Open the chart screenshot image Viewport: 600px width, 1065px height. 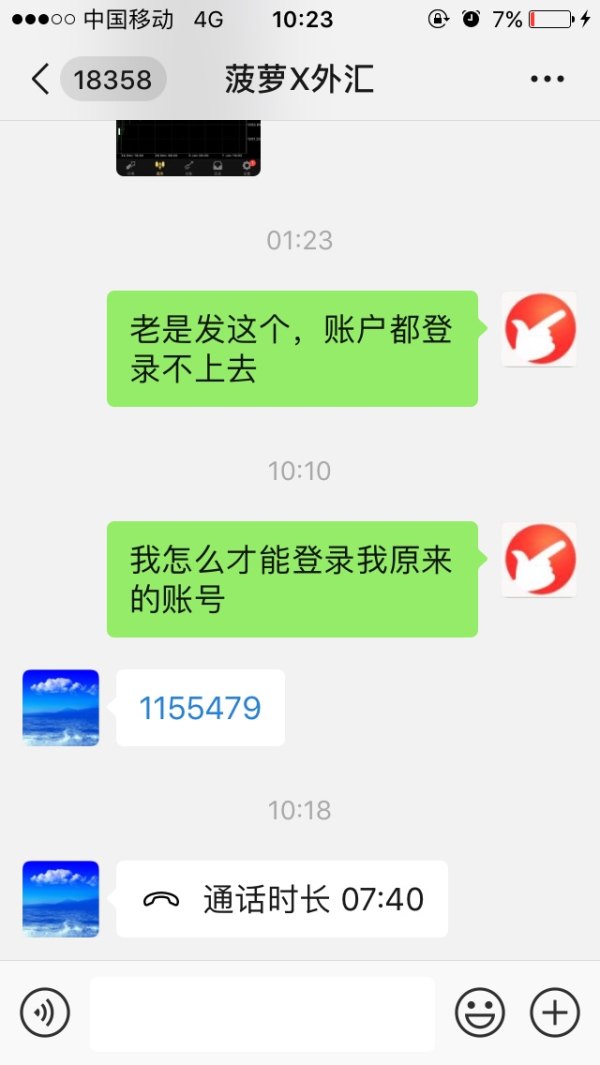[188, 148]
